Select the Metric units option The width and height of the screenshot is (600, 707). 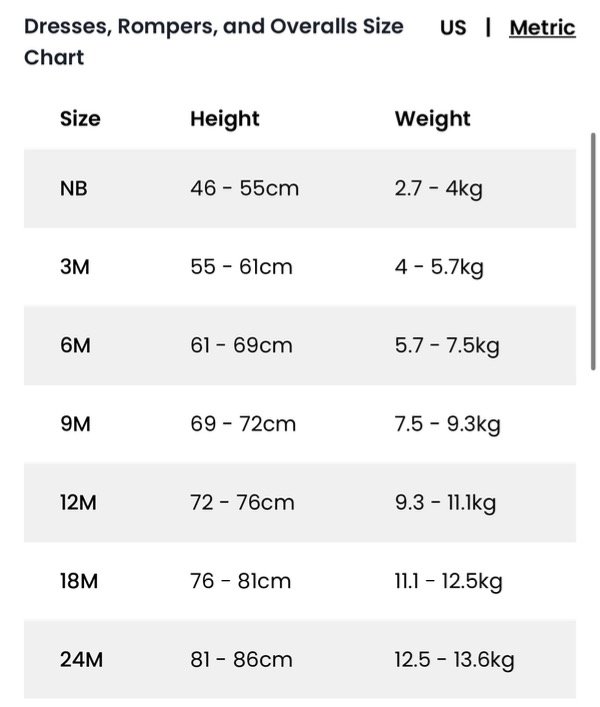(542, 28)
